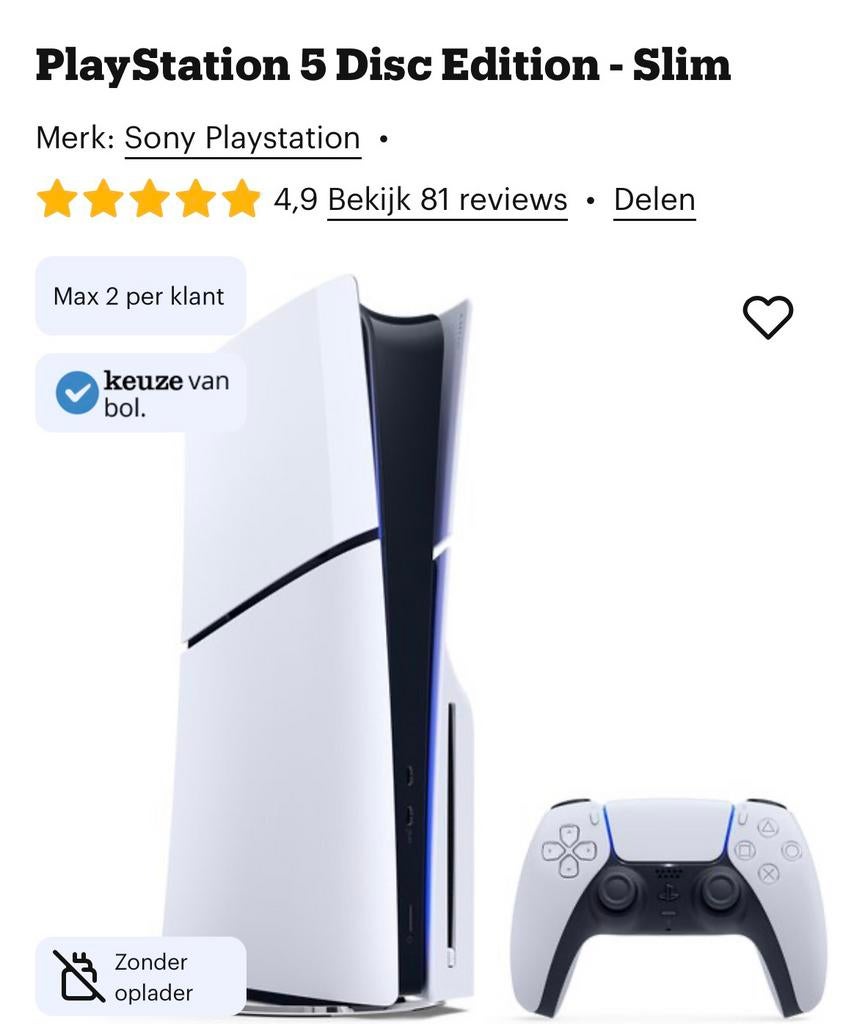
Task: Select the fifth rating star
Action: point(243,199)
